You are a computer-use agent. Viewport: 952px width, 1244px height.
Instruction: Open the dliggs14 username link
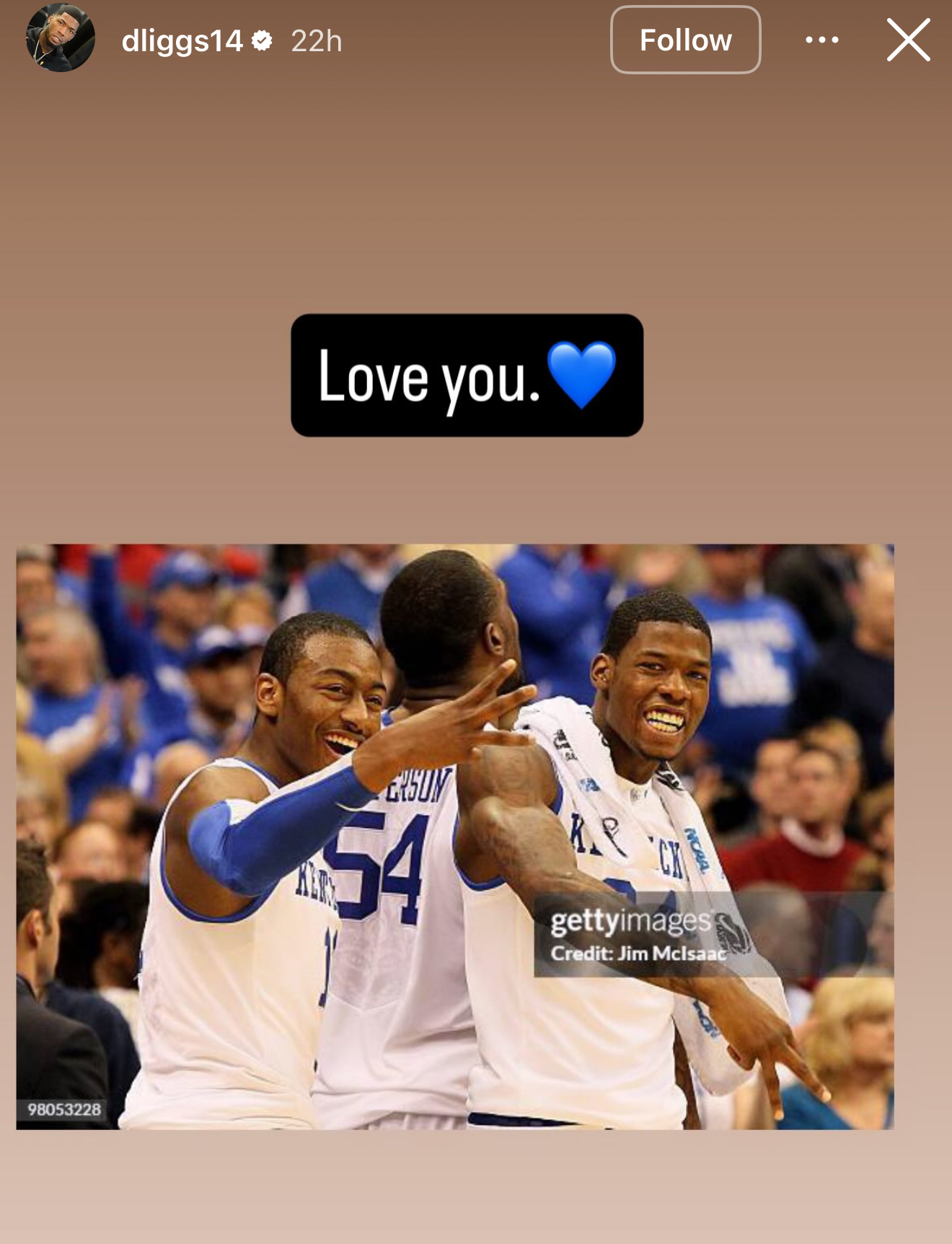[182, 41]
